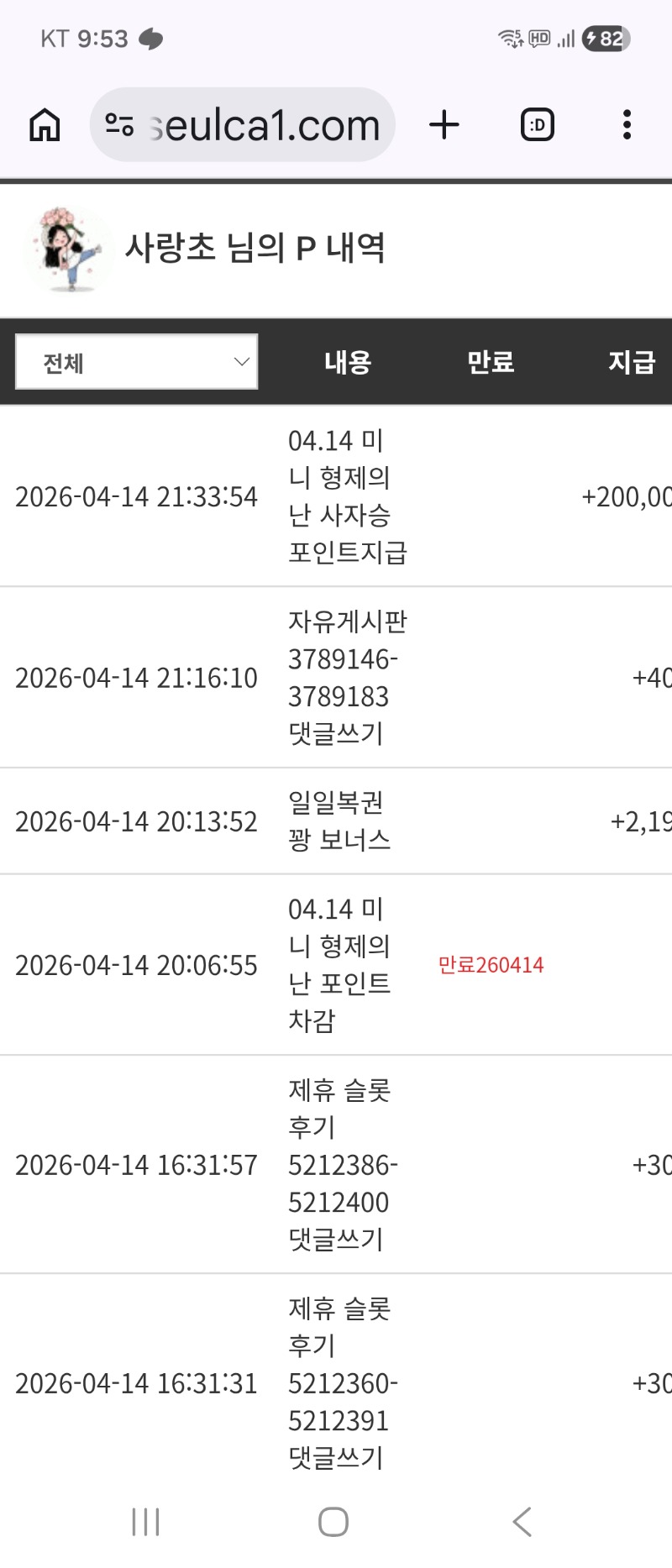The width and height of the screenshot is (672, 1568).
Task: Open the tab switcher
Action: 537,125
